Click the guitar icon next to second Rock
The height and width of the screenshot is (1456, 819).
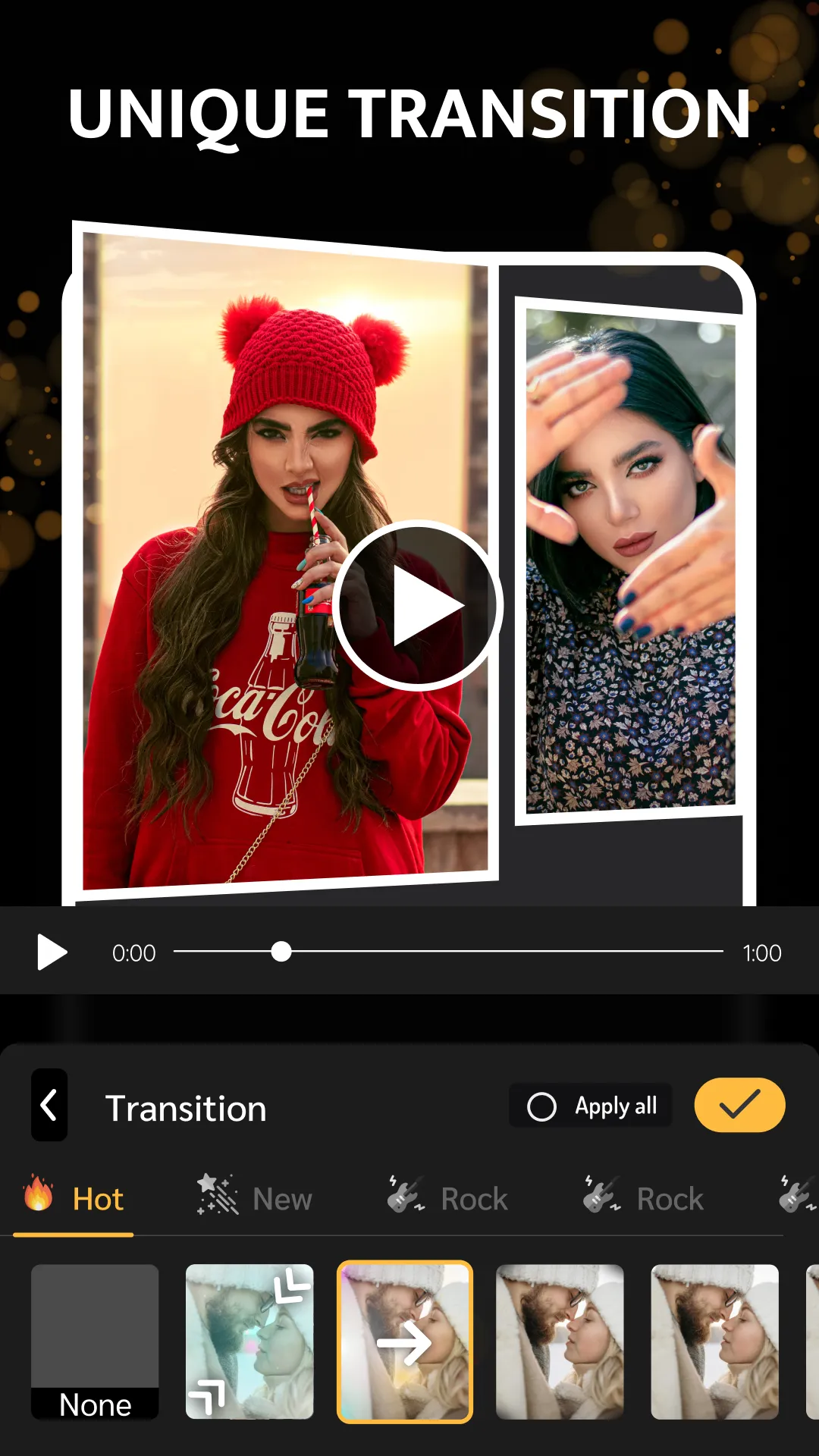pyautogui.click(x=599, y=1197)
